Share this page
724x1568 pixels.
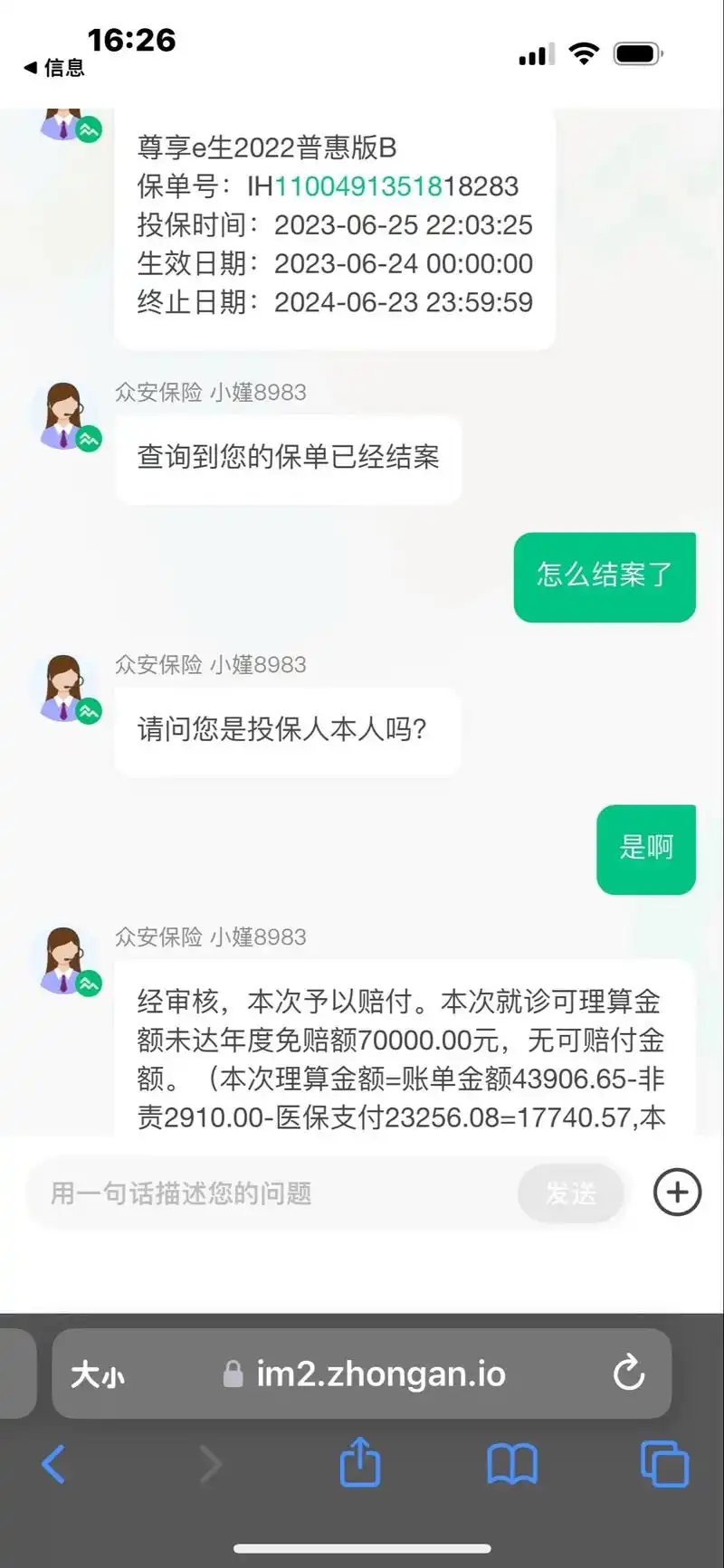coord(360,1462)
